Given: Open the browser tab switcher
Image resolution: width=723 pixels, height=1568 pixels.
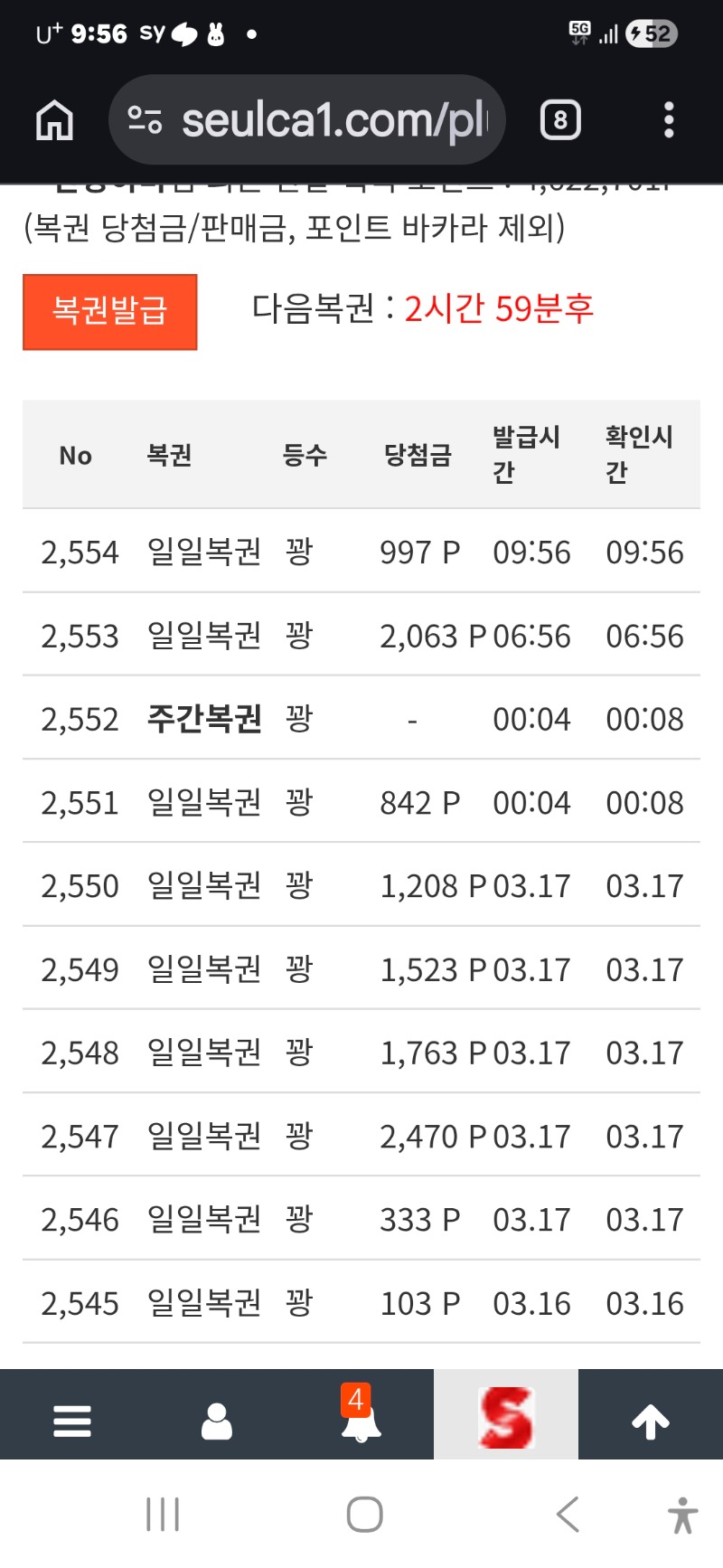Looking at the screenshot, I should point(560,120).
